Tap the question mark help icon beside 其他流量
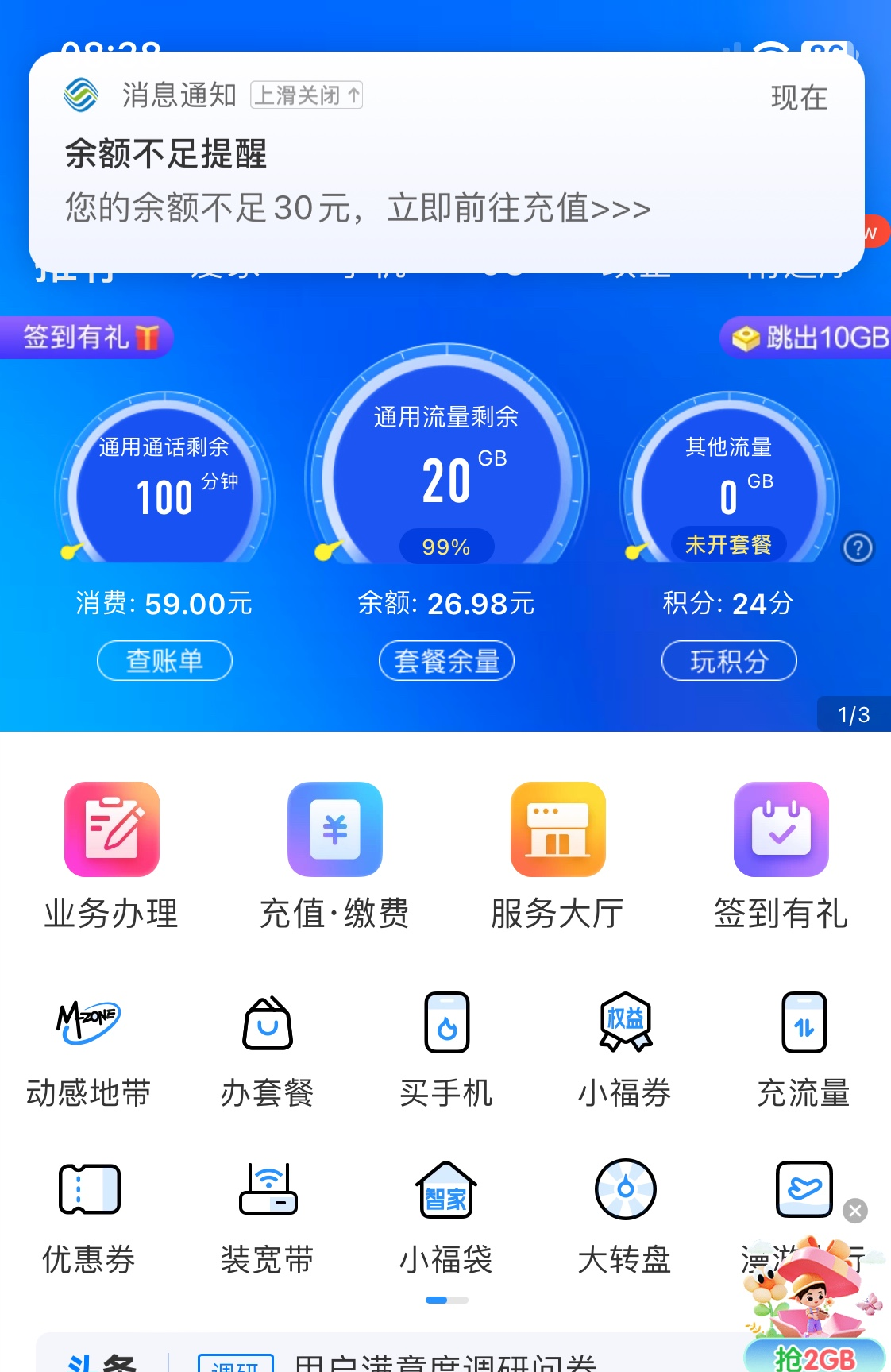The image size is (891, 1372). coord(858,548)
